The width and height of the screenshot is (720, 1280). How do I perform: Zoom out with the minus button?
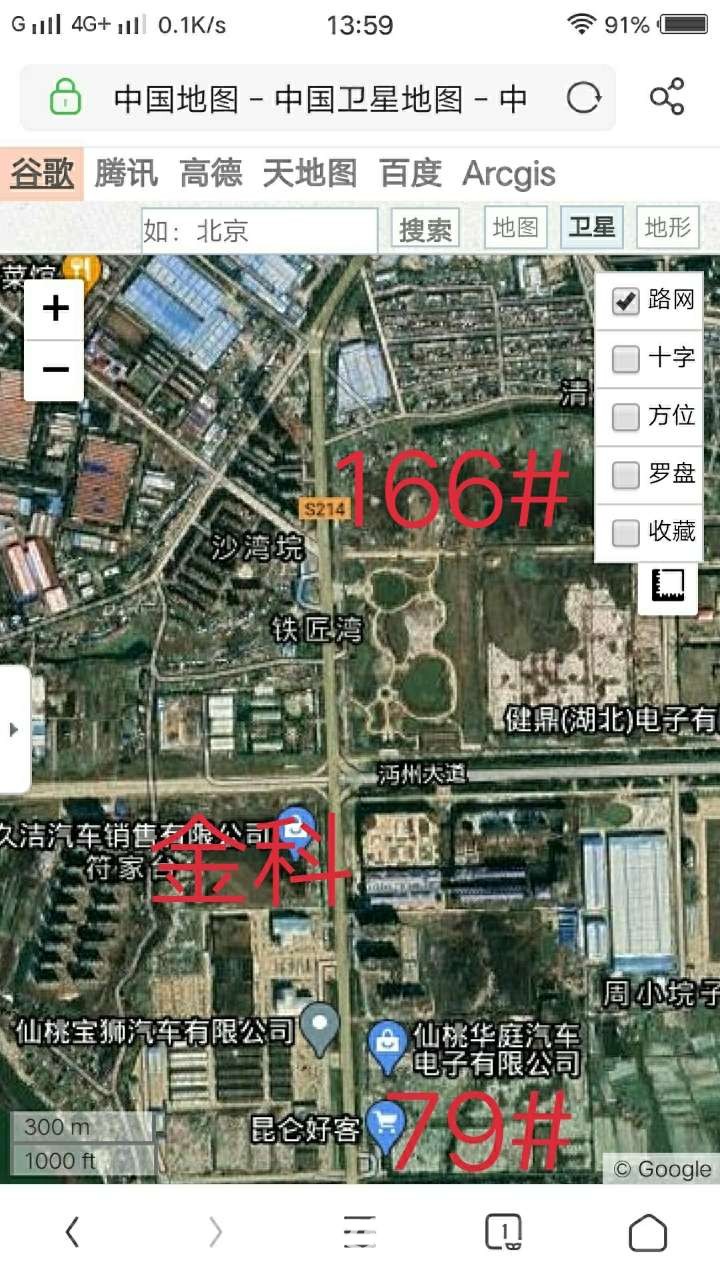pos(56,370)
